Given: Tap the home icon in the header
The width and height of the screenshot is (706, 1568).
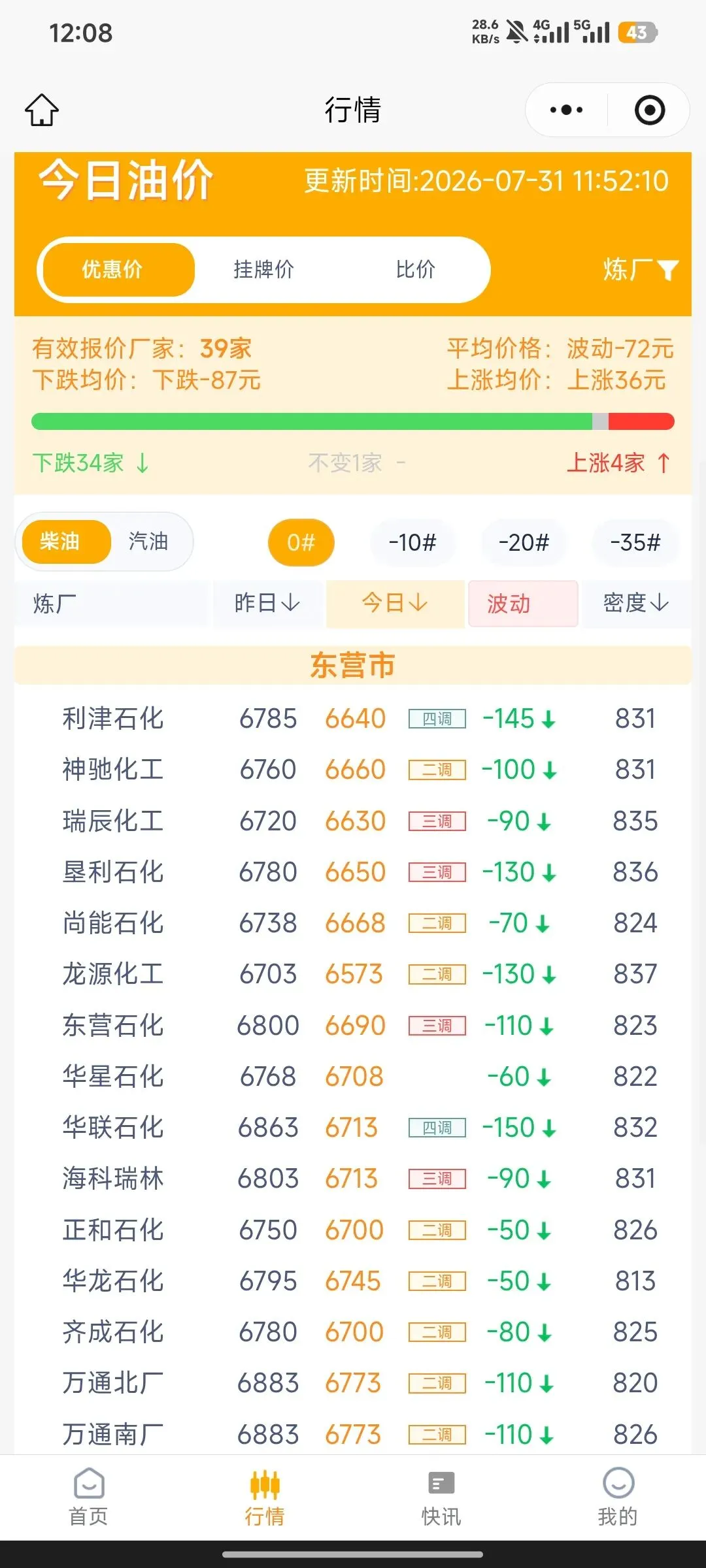Looking at the screenshot, I should point(42,110).
